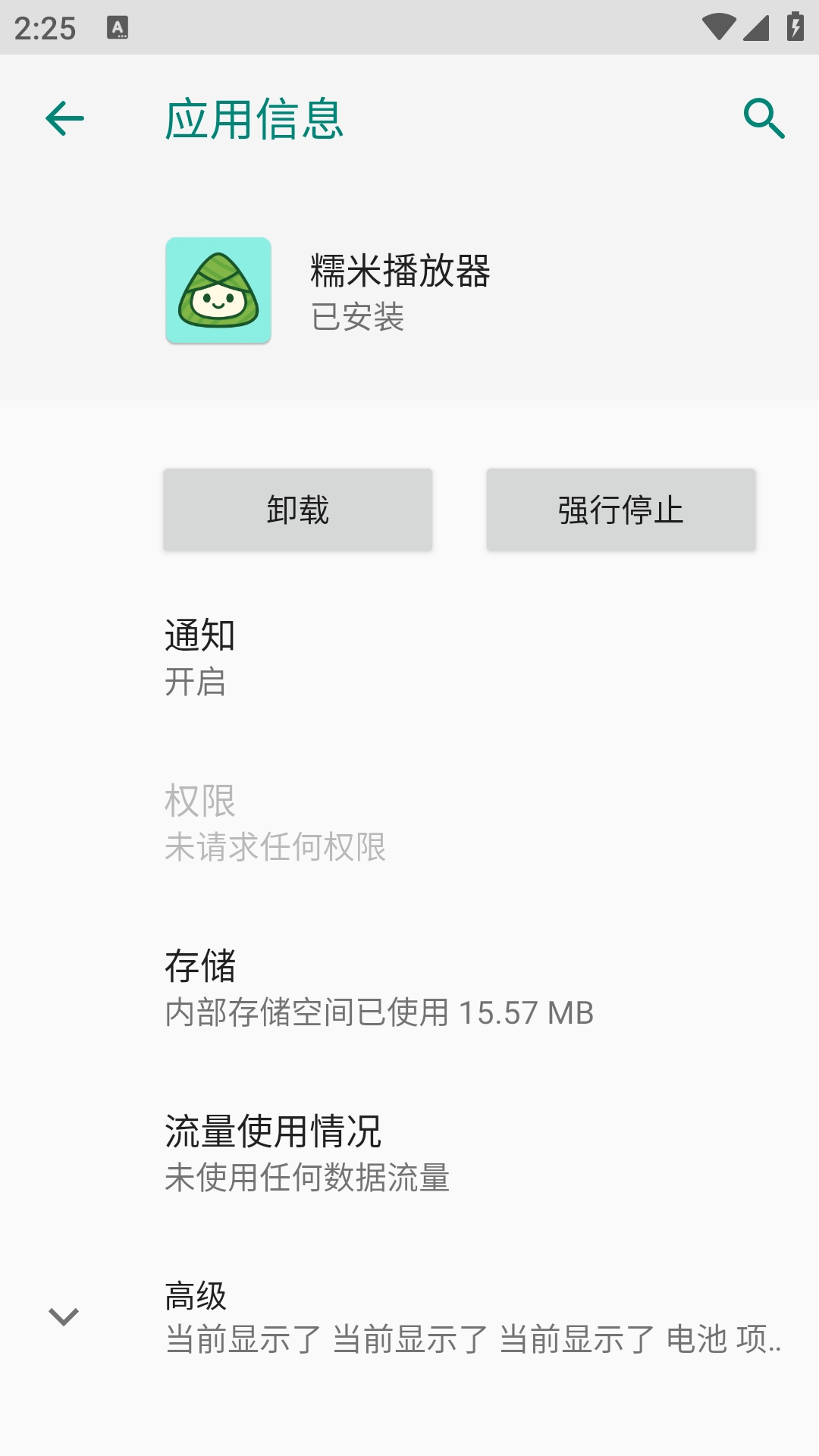Screen dimensions: 819x1456
Task: Go back using the arrow icon
Action: (64, 119)
